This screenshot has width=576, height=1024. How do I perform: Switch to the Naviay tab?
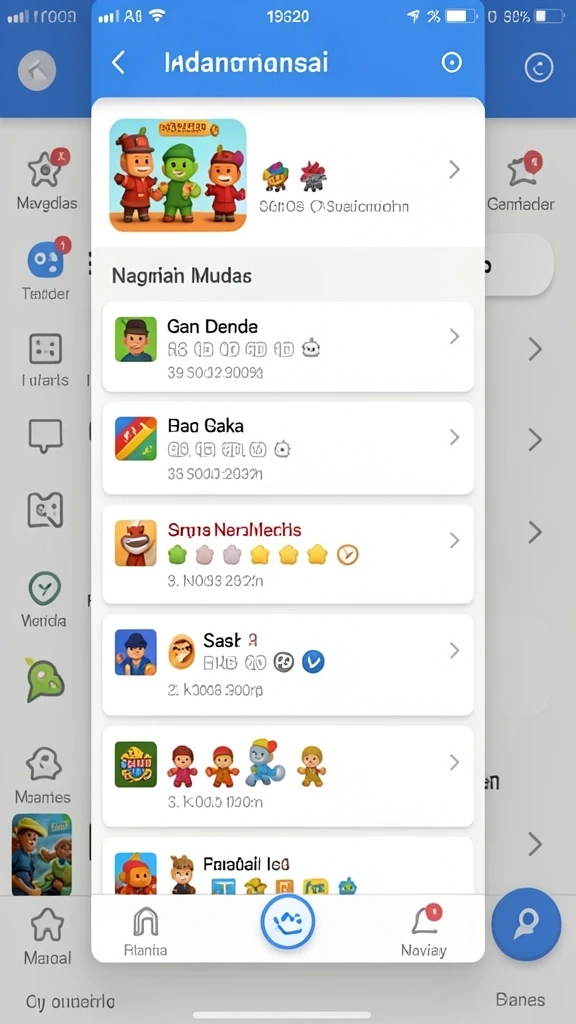(x=424, y=932)
